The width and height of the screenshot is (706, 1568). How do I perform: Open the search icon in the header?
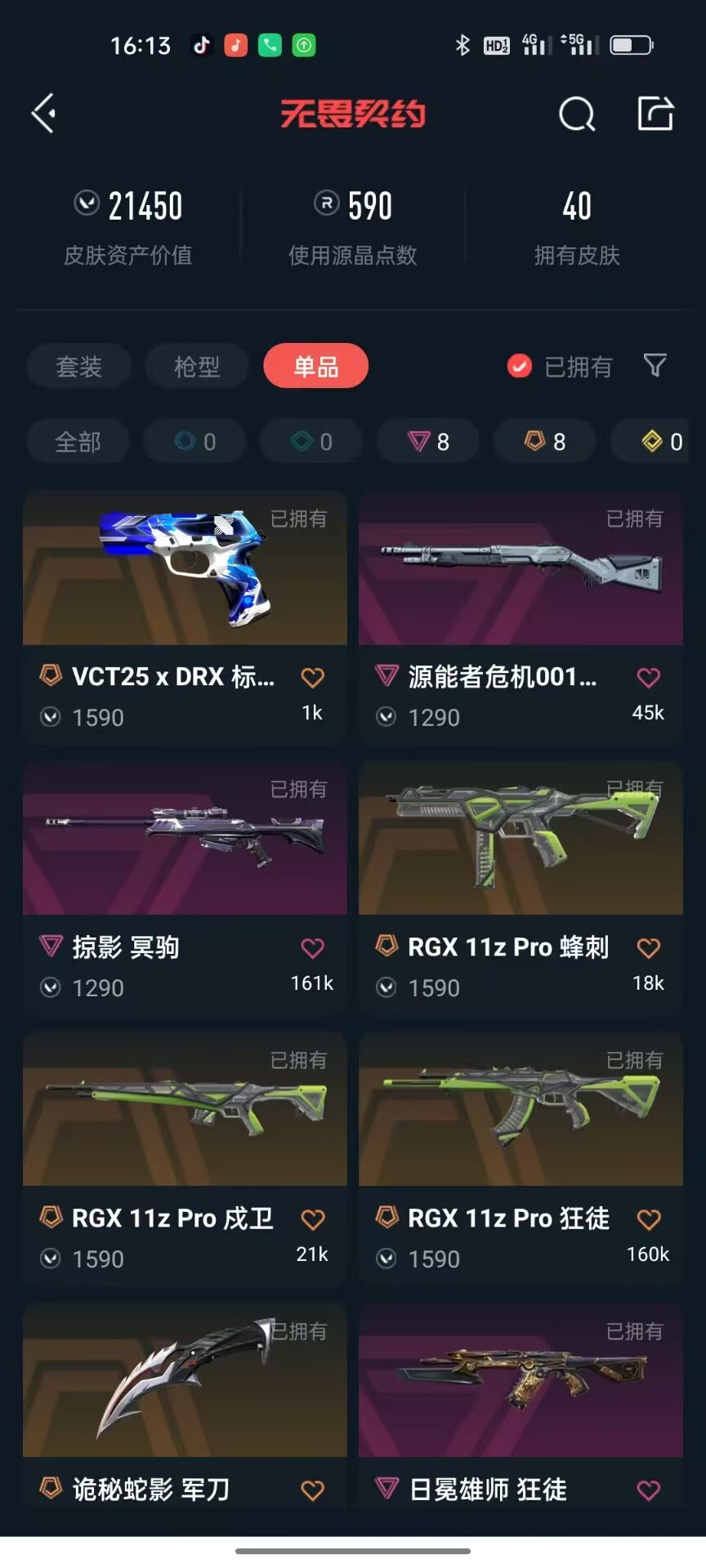click(577, 114)
